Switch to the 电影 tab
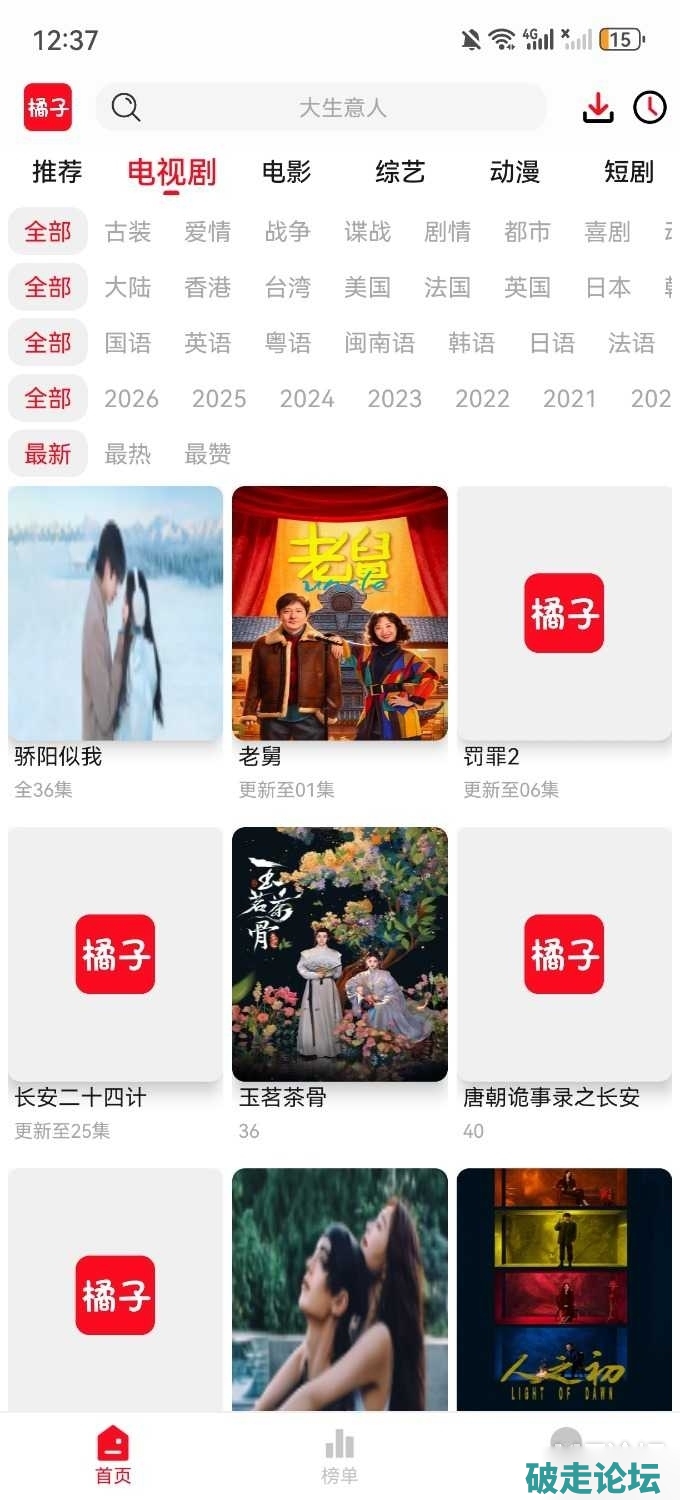680x1500 pixels. 286,172
